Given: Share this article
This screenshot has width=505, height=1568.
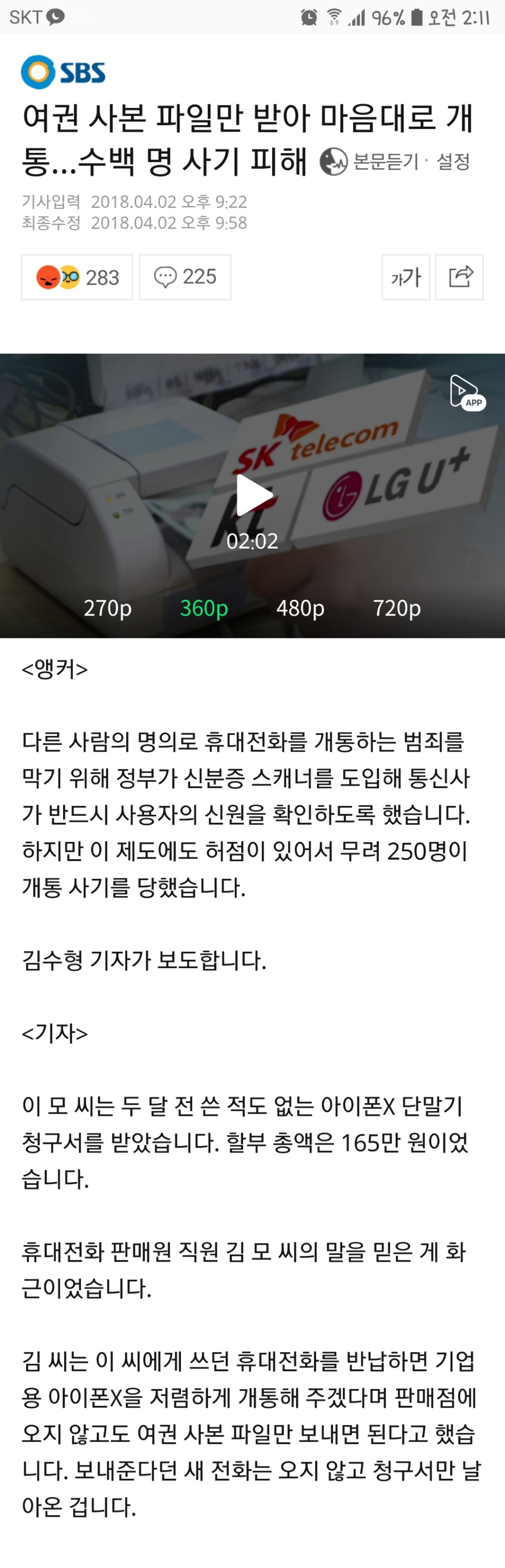Looking at the screenshot, I should pyautogui.click(x=460, y=278).
